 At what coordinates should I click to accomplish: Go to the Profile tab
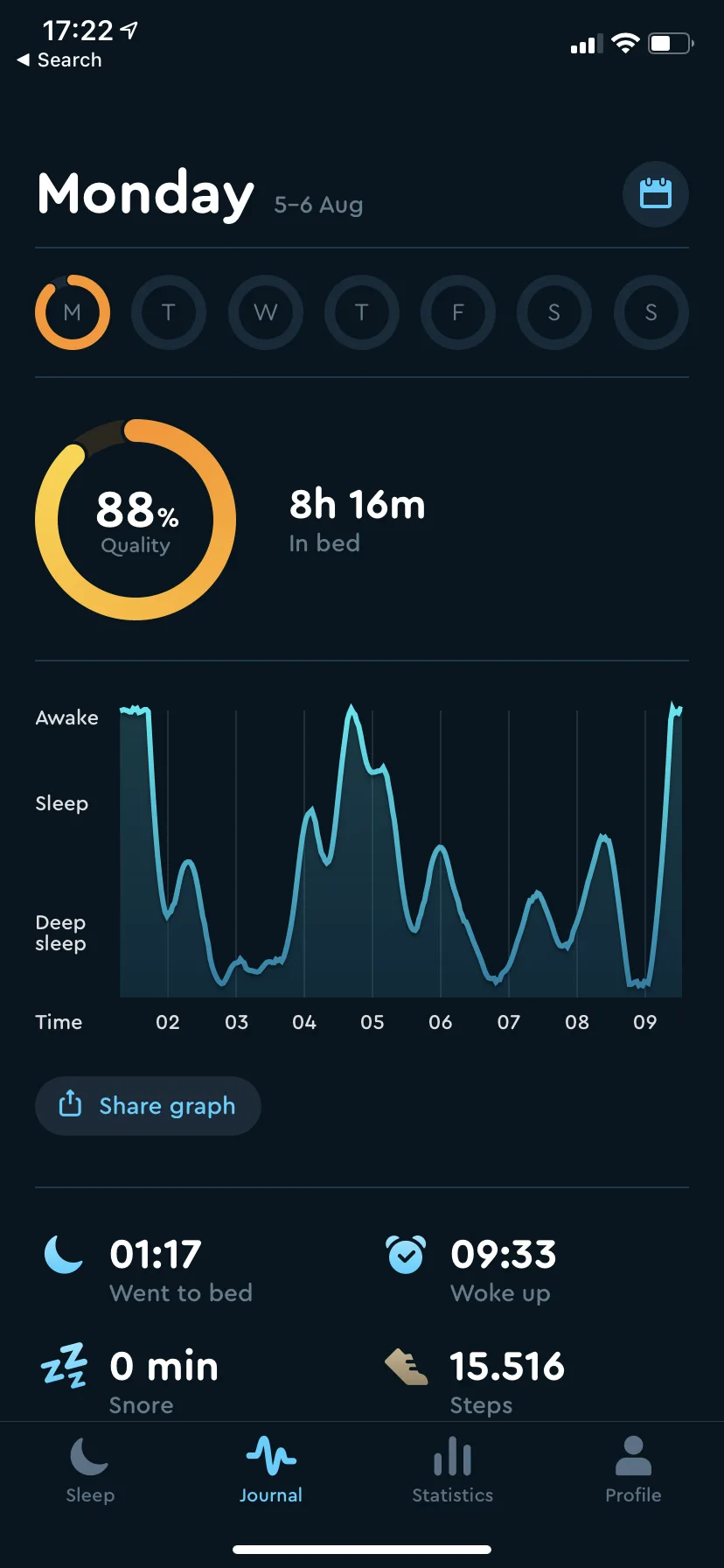(x=633, y=1472)
